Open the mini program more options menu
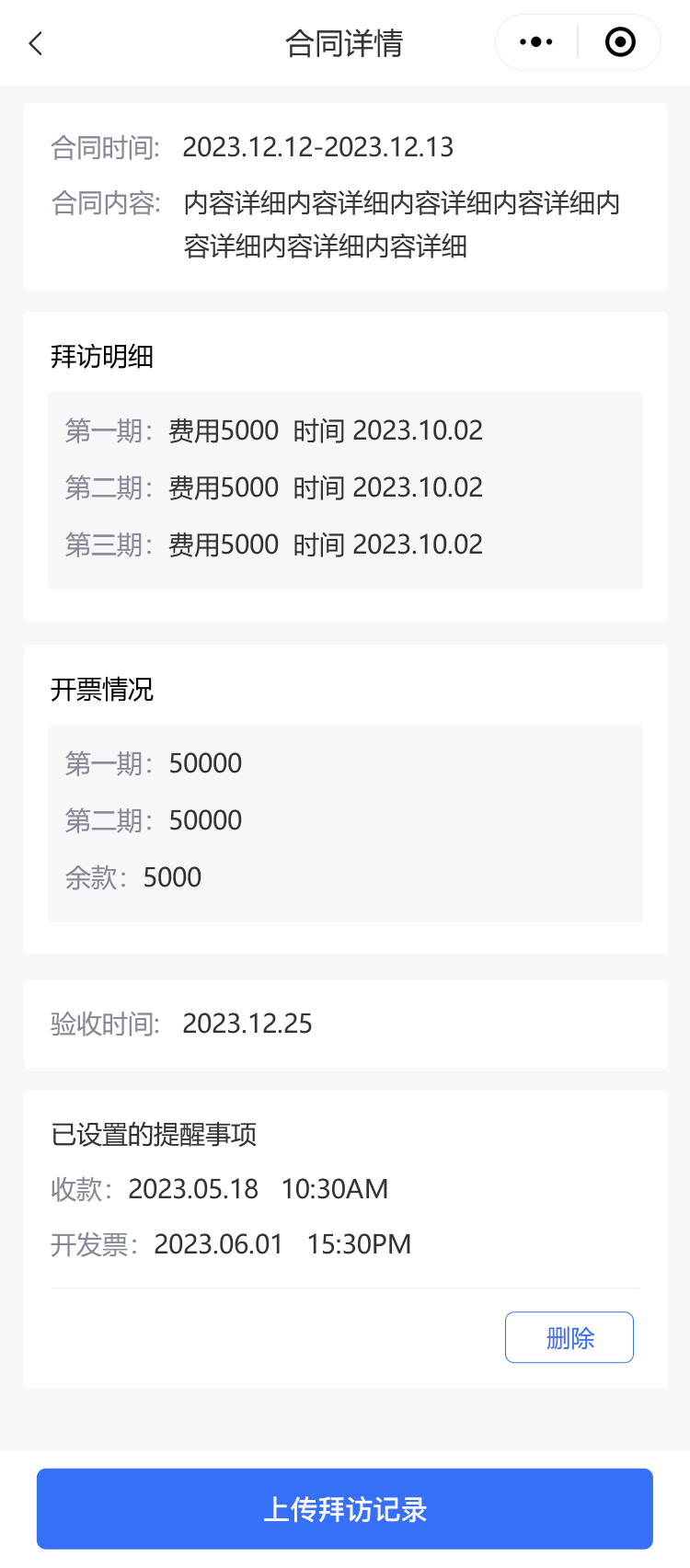 pyautogui.click(x=536, y=42)
